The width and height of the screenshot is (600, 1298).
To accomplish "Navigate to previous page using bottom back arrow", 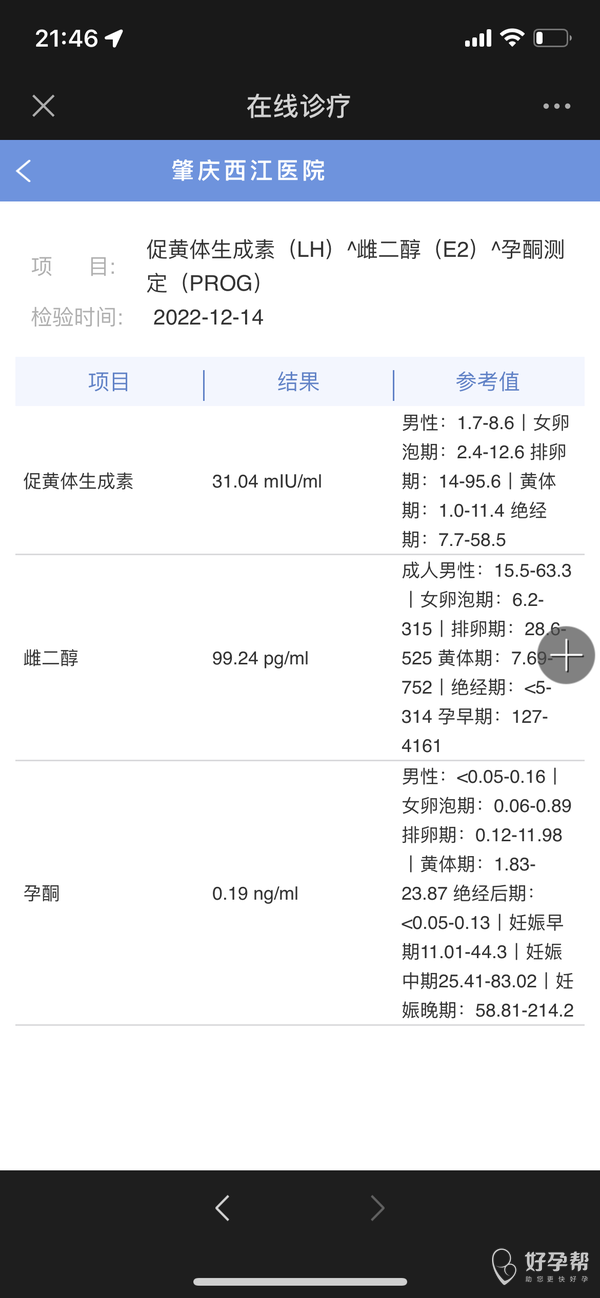I will [x=223, y=1208].
